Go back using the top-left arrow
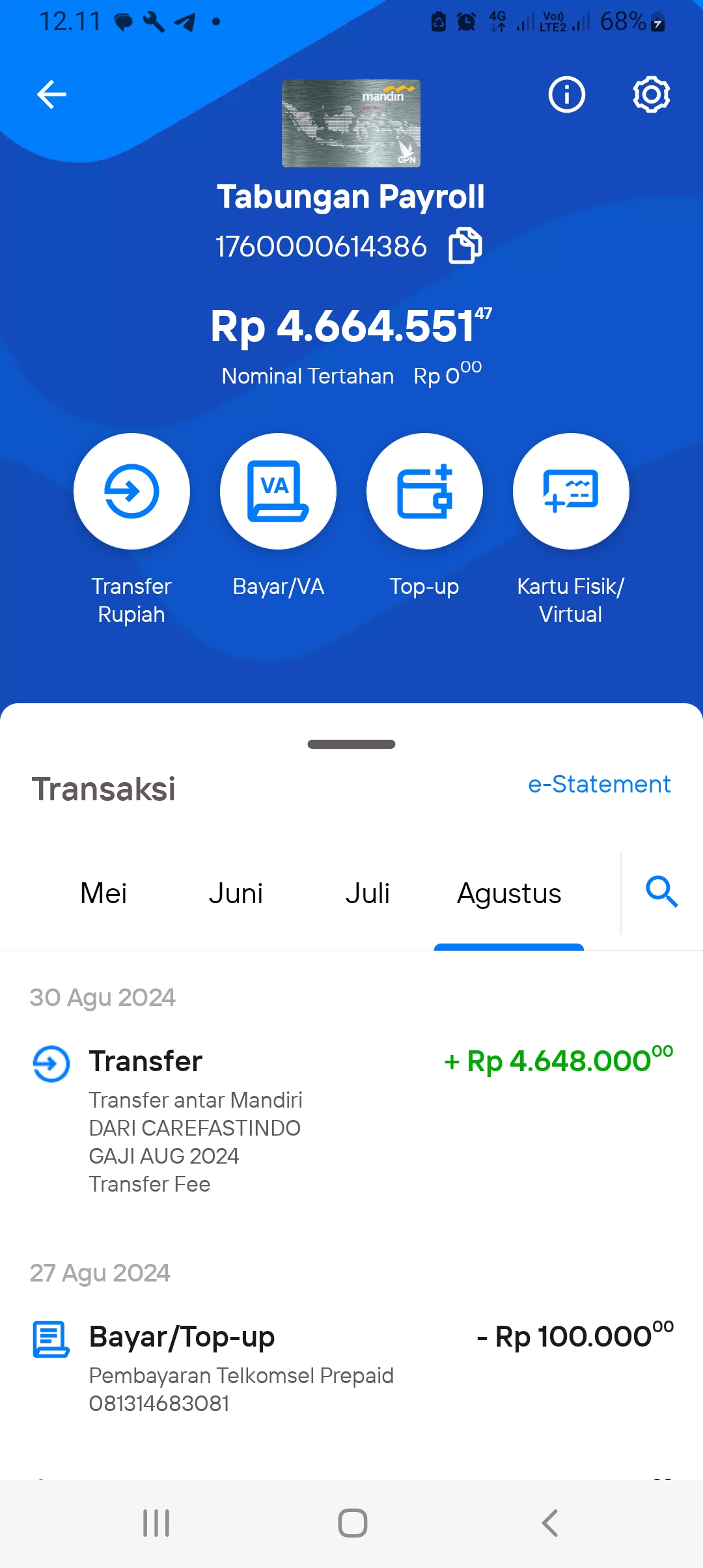 (51, 94)
